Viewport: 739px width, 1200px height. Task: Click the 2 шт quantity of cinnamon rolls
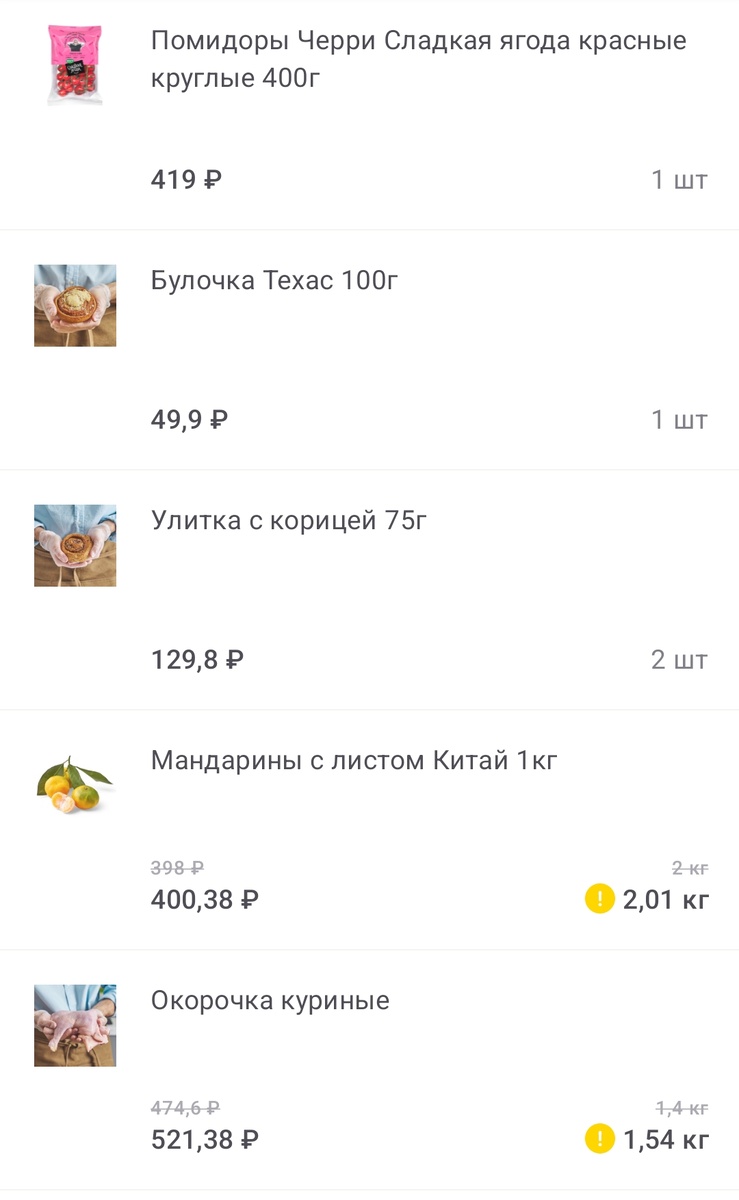tap(680, 658)
